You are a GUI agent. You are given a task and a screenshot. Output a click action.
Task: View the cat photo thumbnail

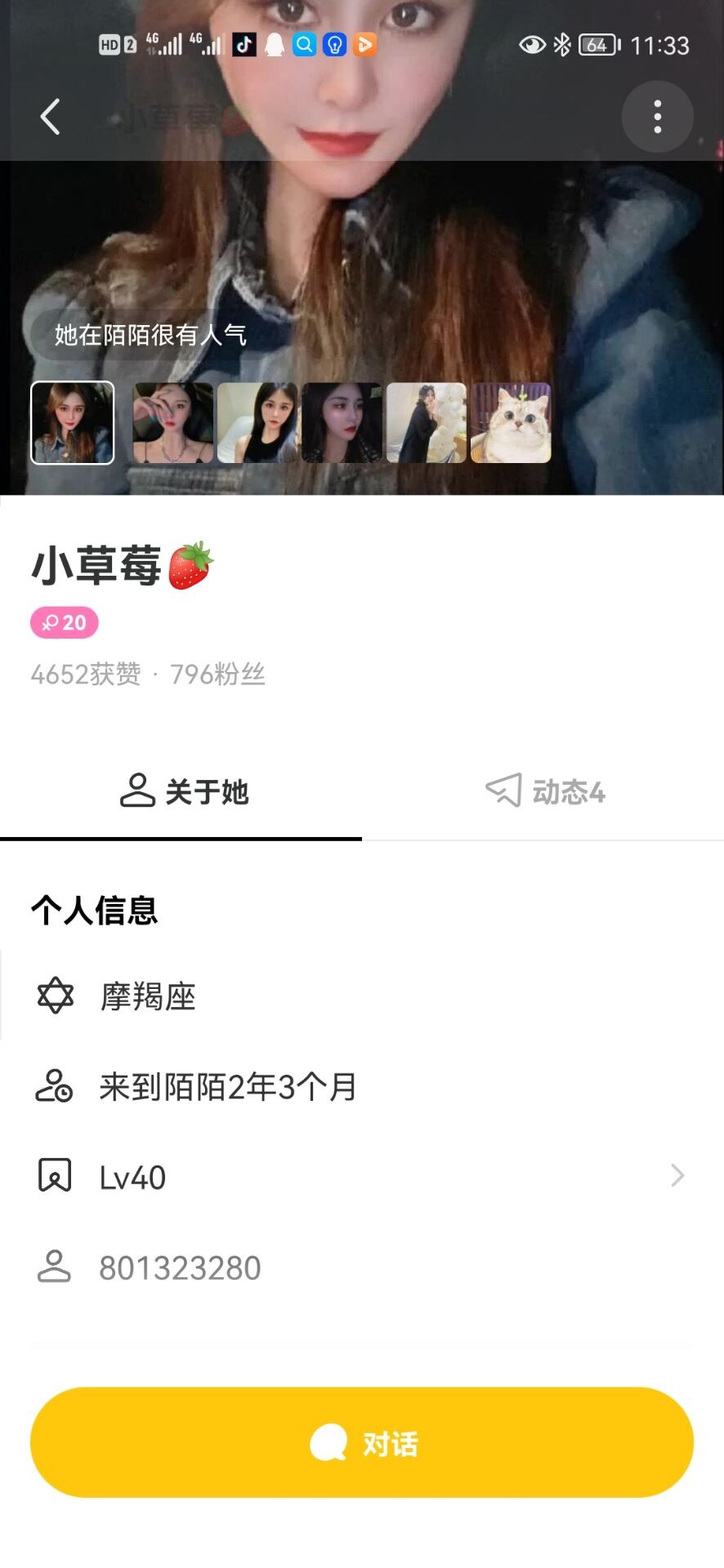click(511, 423)
